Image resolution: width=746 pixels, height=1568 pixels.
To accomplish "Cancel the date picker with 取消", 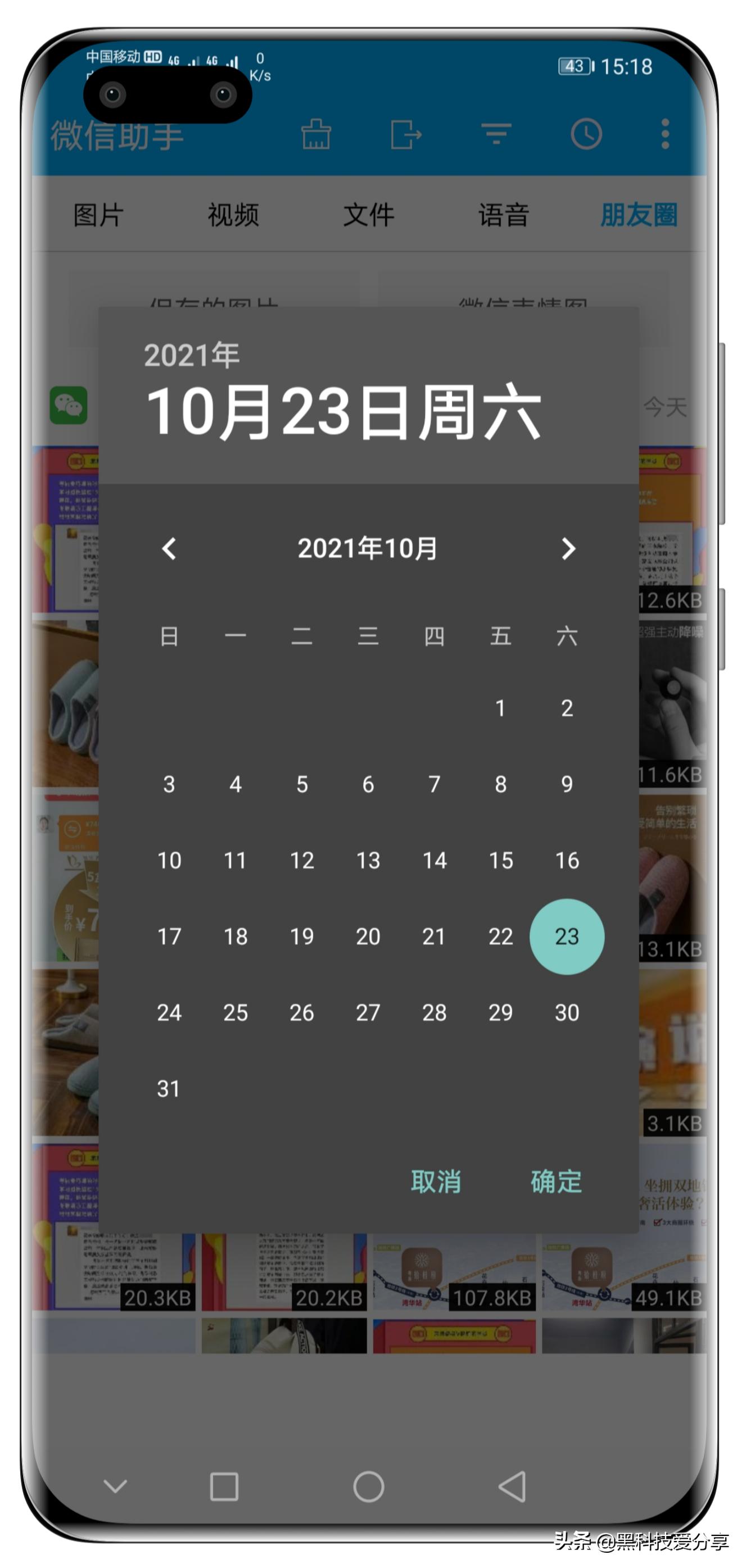I will (436, 1181).
